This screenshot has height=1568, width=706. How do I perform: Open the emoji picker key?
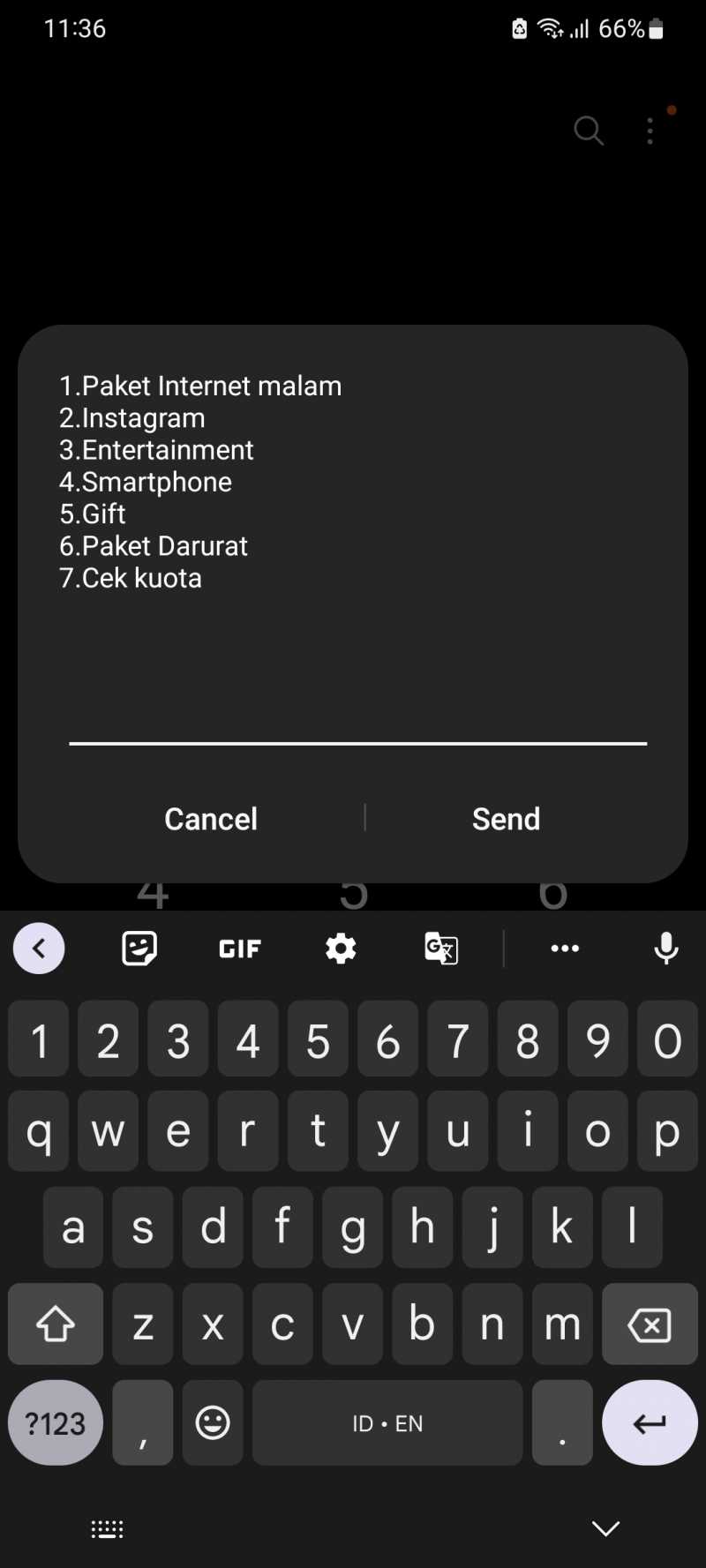click(213, 1422)
